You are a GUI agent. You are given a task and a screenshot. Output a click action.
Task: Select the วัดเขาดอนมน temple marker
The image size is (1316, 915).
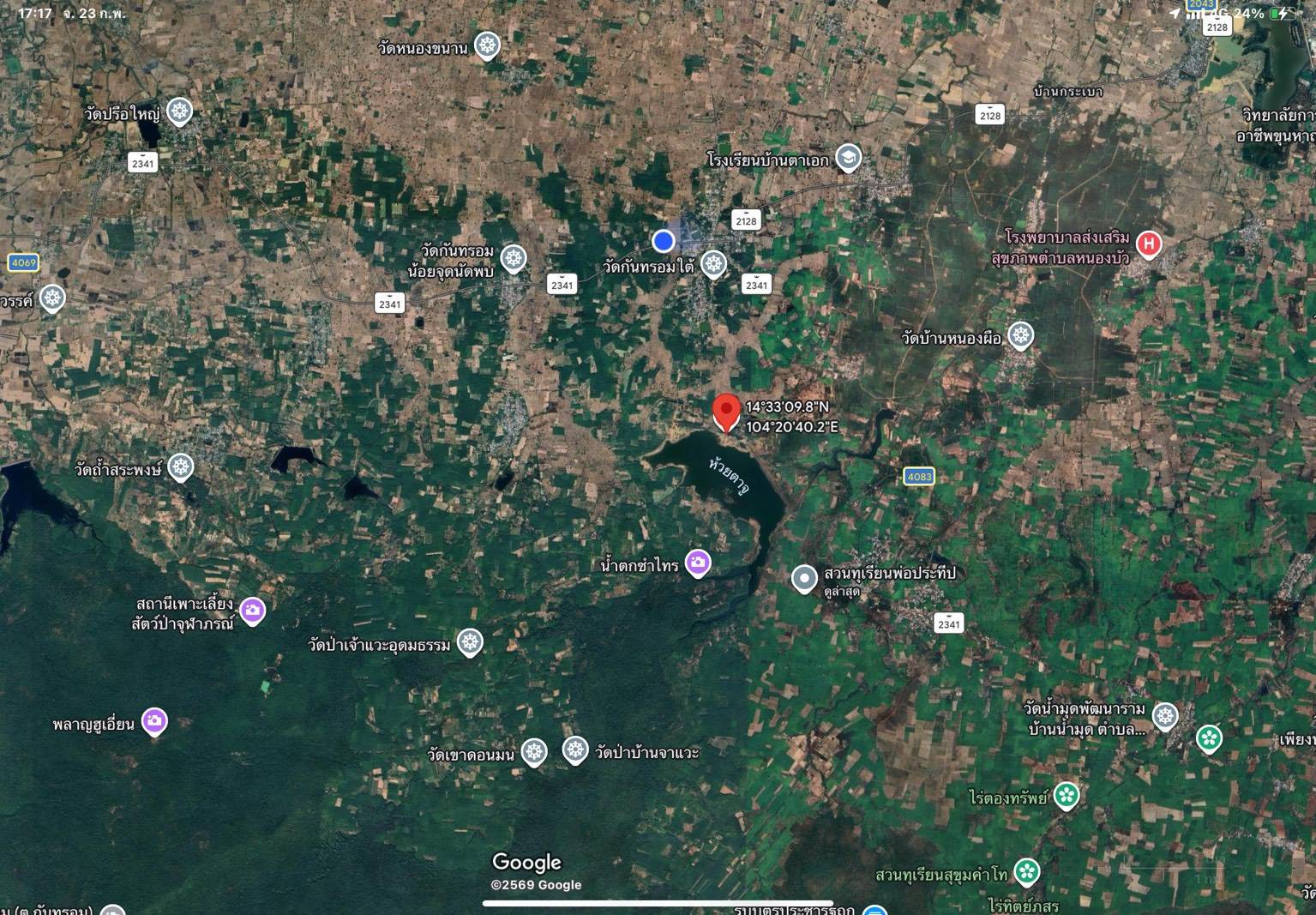[x=534, y=753]
